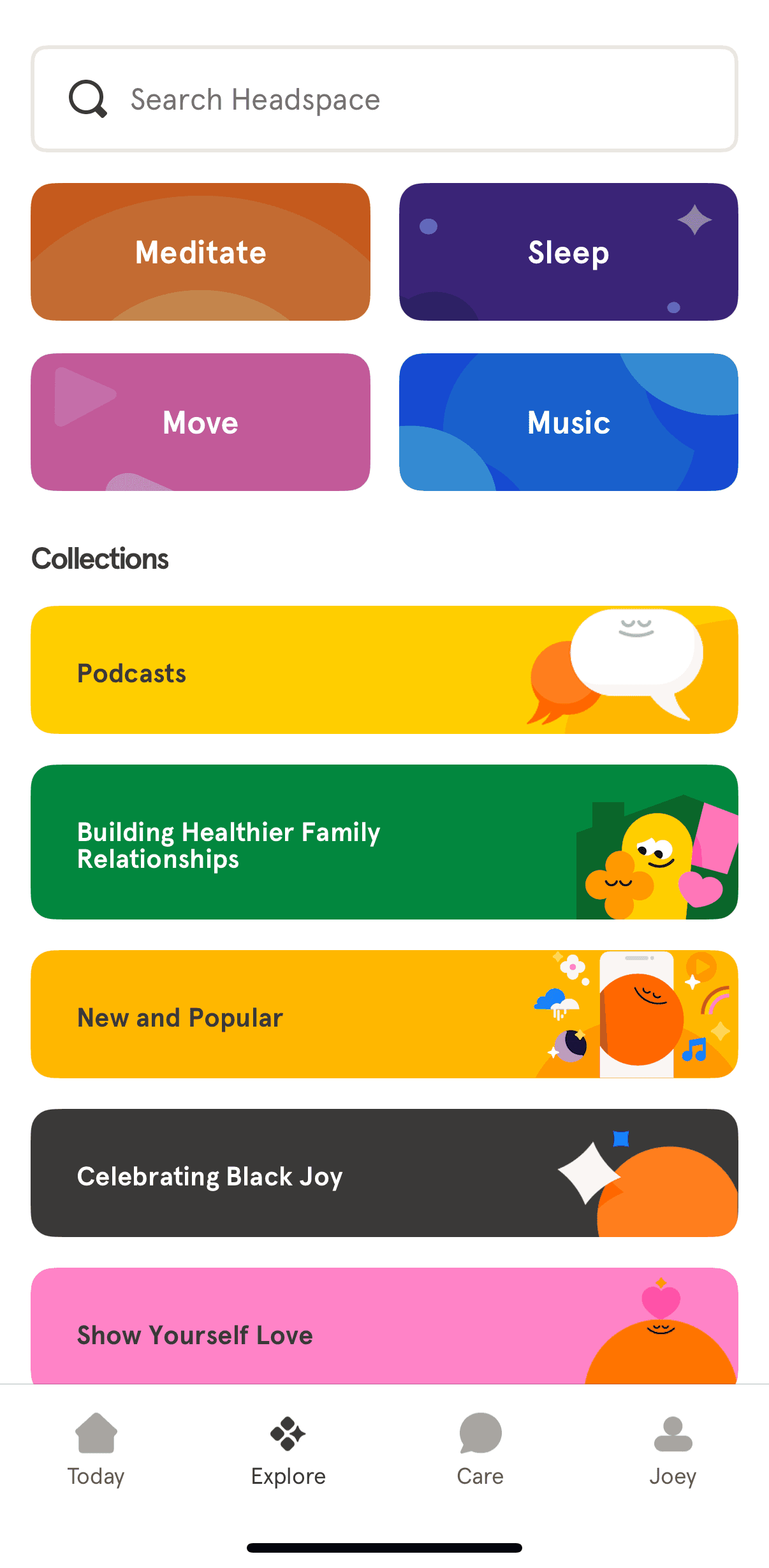
Task: Select the Move category card
Action: coord(200,422)
